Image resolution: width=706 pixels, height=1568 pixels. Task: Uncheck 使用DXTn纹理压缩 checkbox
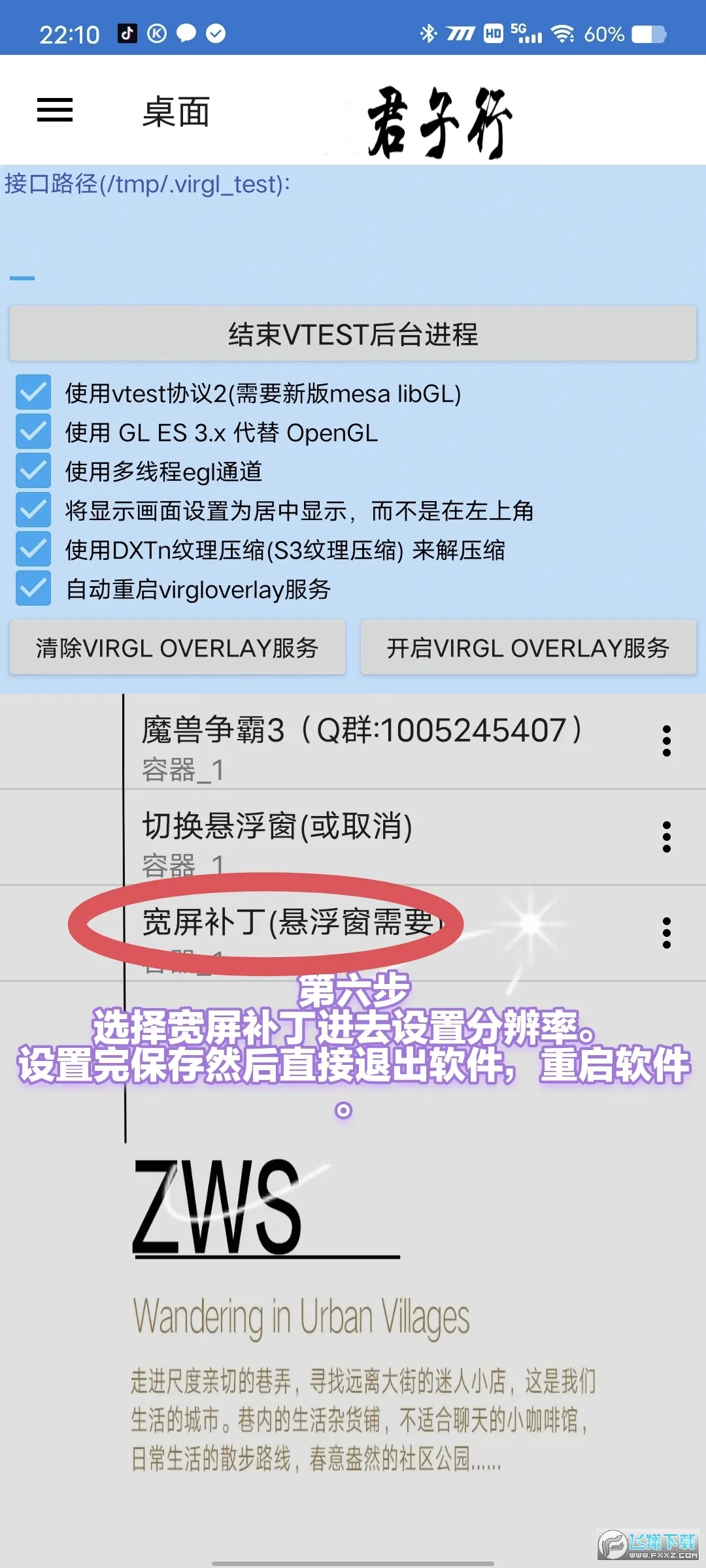click(33, 549)
